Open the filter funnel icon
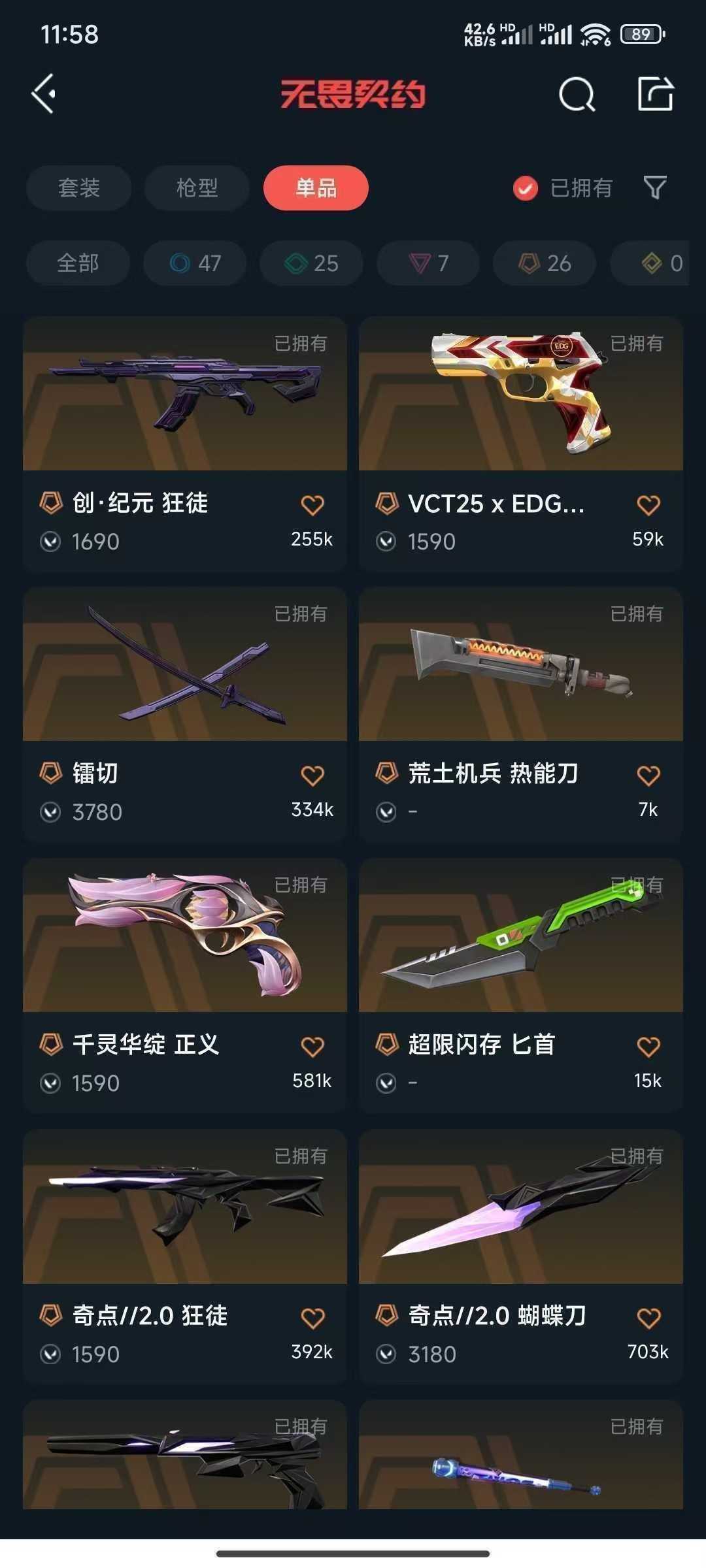The image size is (706, 1568). tap(655, 188)
